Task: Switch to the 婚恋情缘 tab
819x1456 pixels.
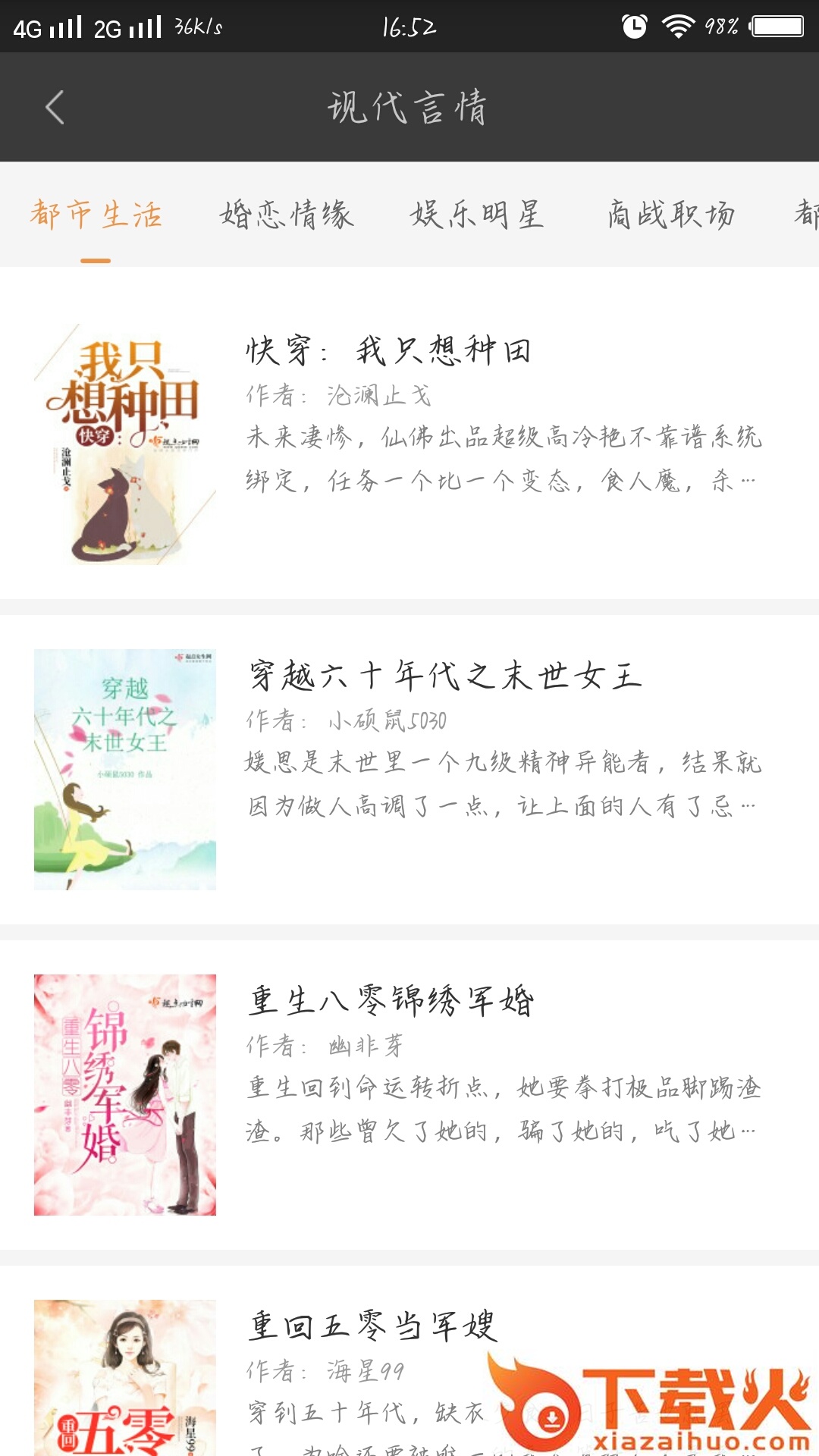Action: (x=287, y=215)
